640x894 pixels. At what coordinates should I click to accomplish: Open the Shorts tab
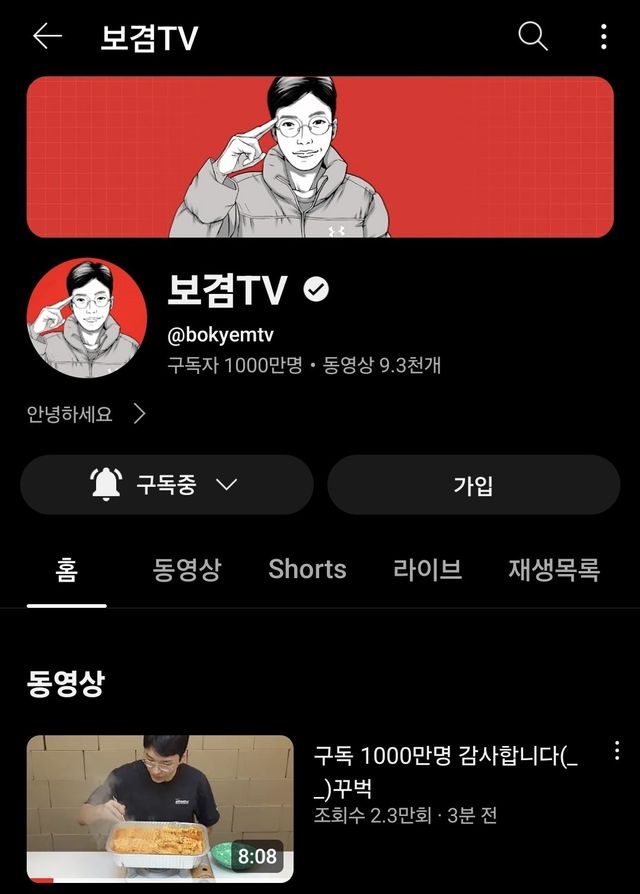tap(307, 570)
